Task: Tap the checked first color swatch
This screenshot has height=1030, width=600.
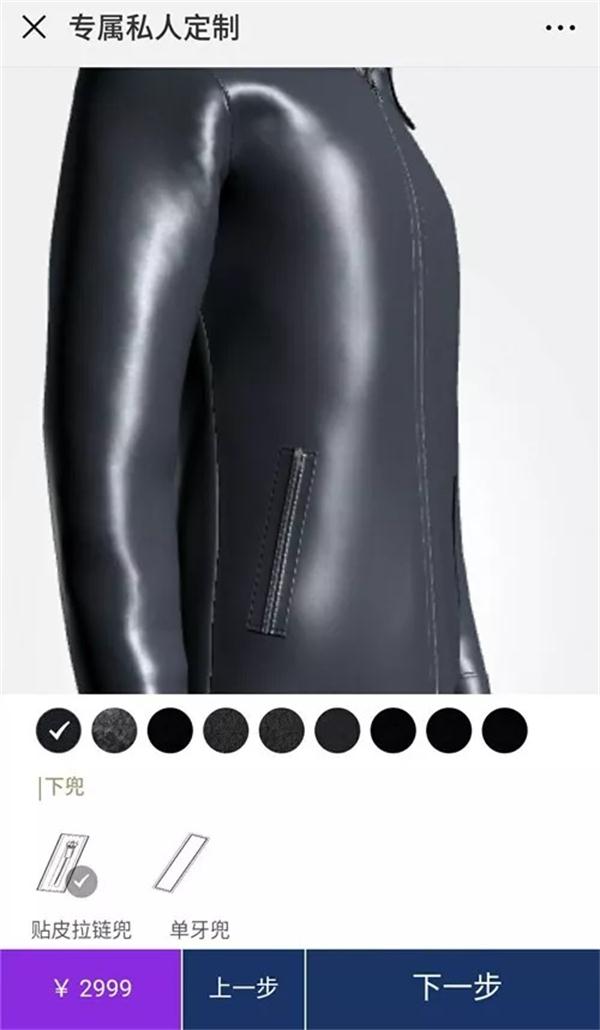Action: (58, 731)
